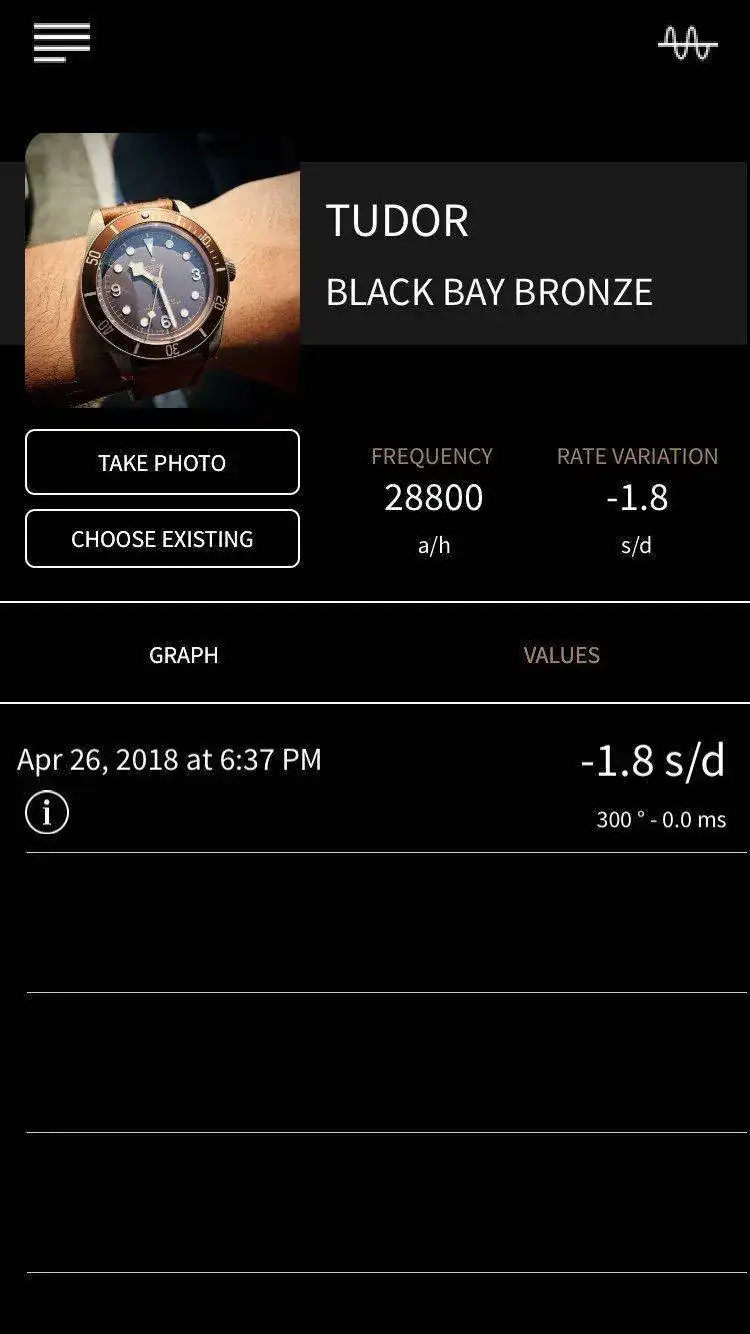Screen dimensions: 750x1334
Task: Tap the waveform measurement icon
Action: tap(687, 43)
